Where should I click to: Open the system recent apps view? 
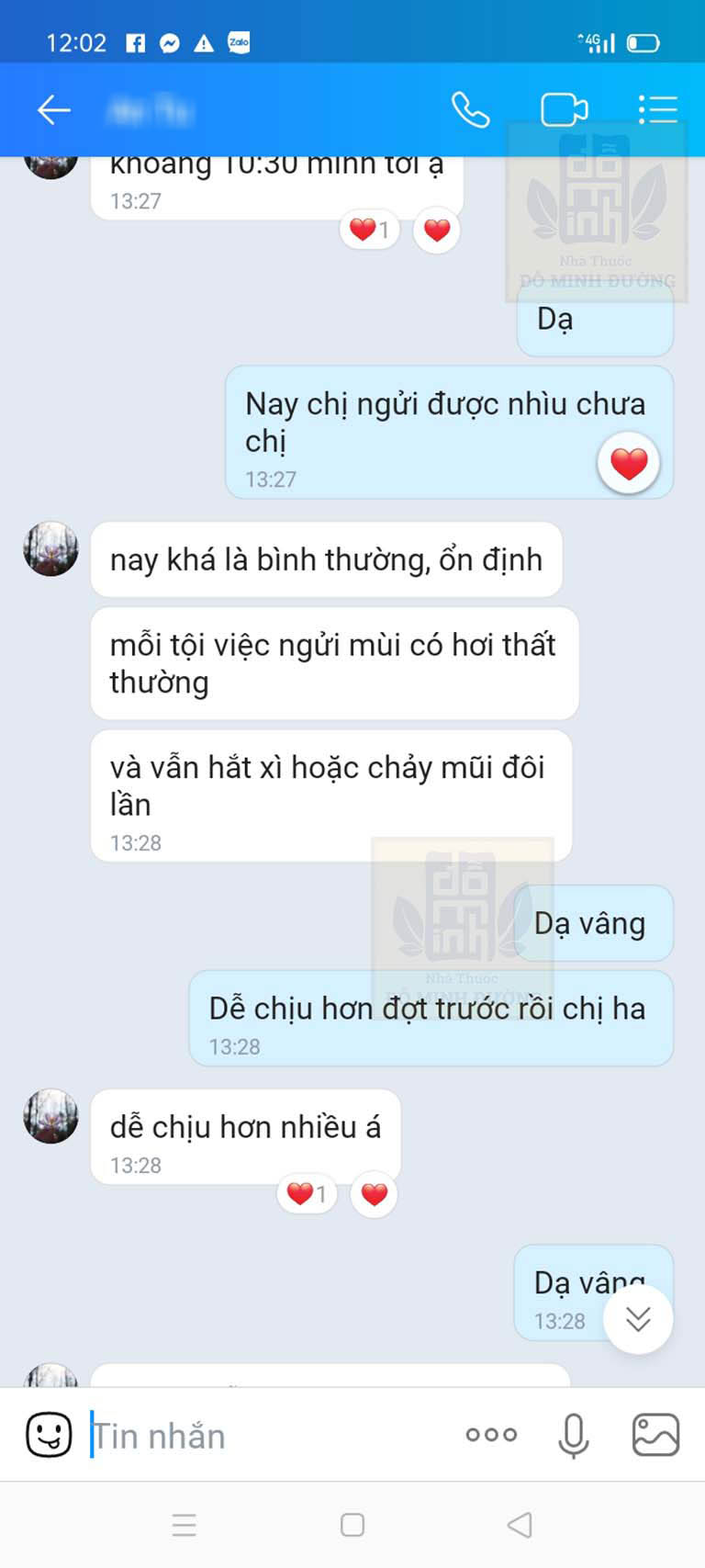[184, 1525]
